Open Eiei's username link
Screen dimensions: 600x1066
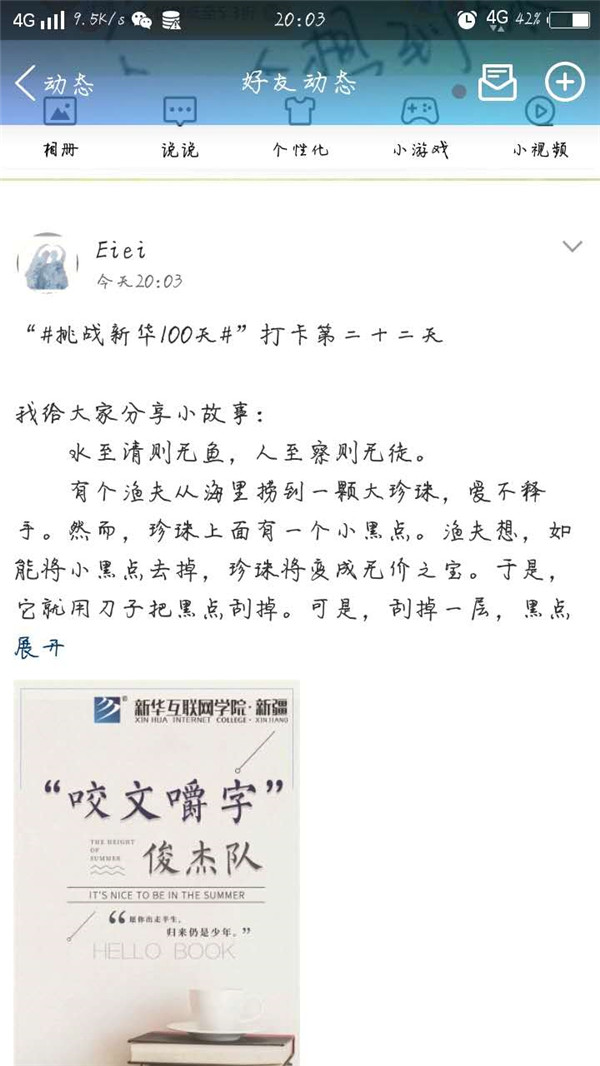[x=121, y=250]
